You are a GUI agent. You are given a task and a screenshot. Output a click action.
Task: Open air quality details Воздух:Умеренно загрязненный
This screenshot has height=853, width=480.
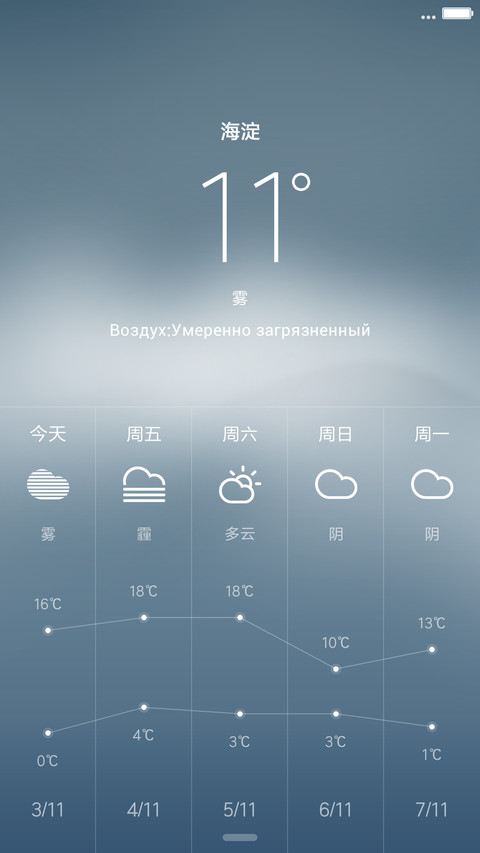click(x=240, y=330)
